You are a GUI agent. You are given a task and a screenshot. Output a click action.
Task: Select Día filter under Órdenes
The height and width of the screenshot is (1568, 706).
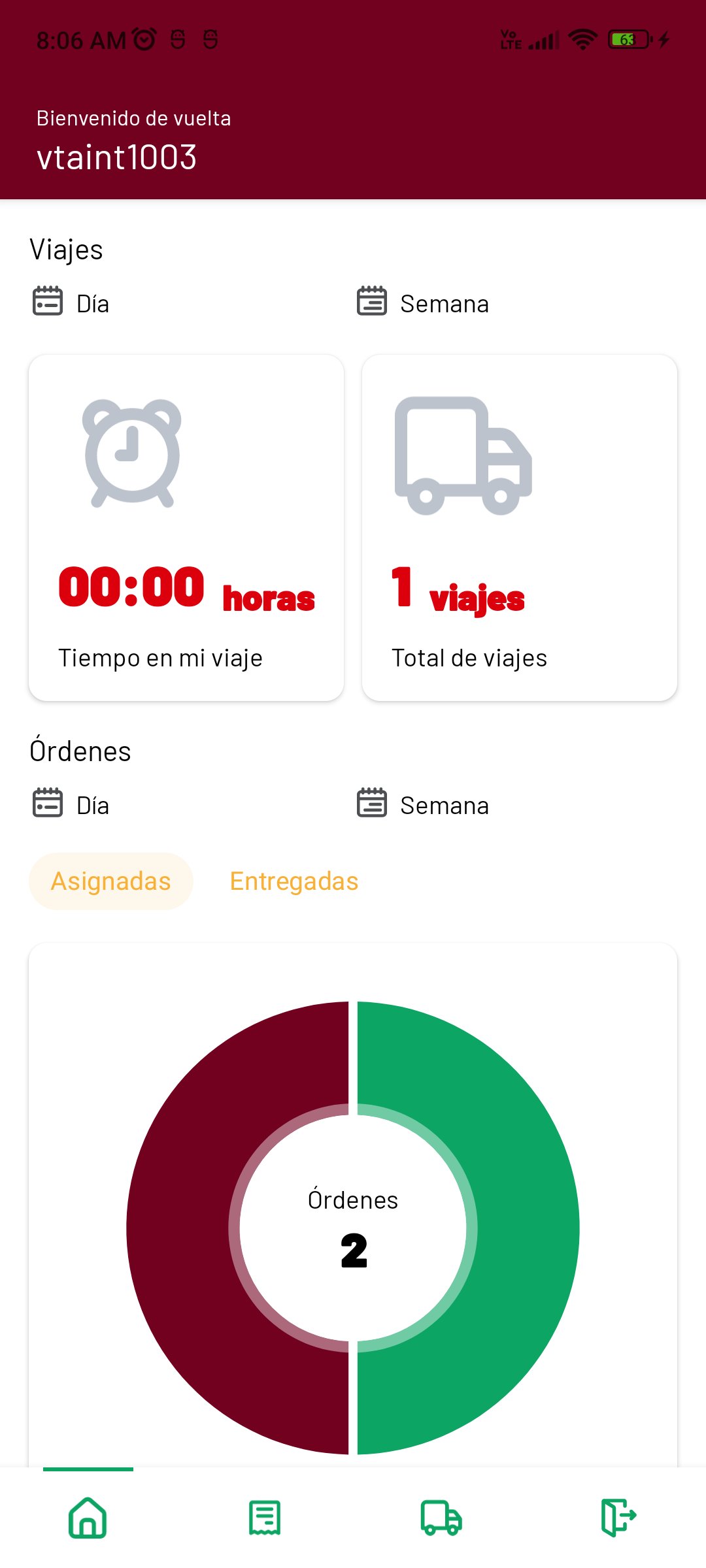(71, 805)
